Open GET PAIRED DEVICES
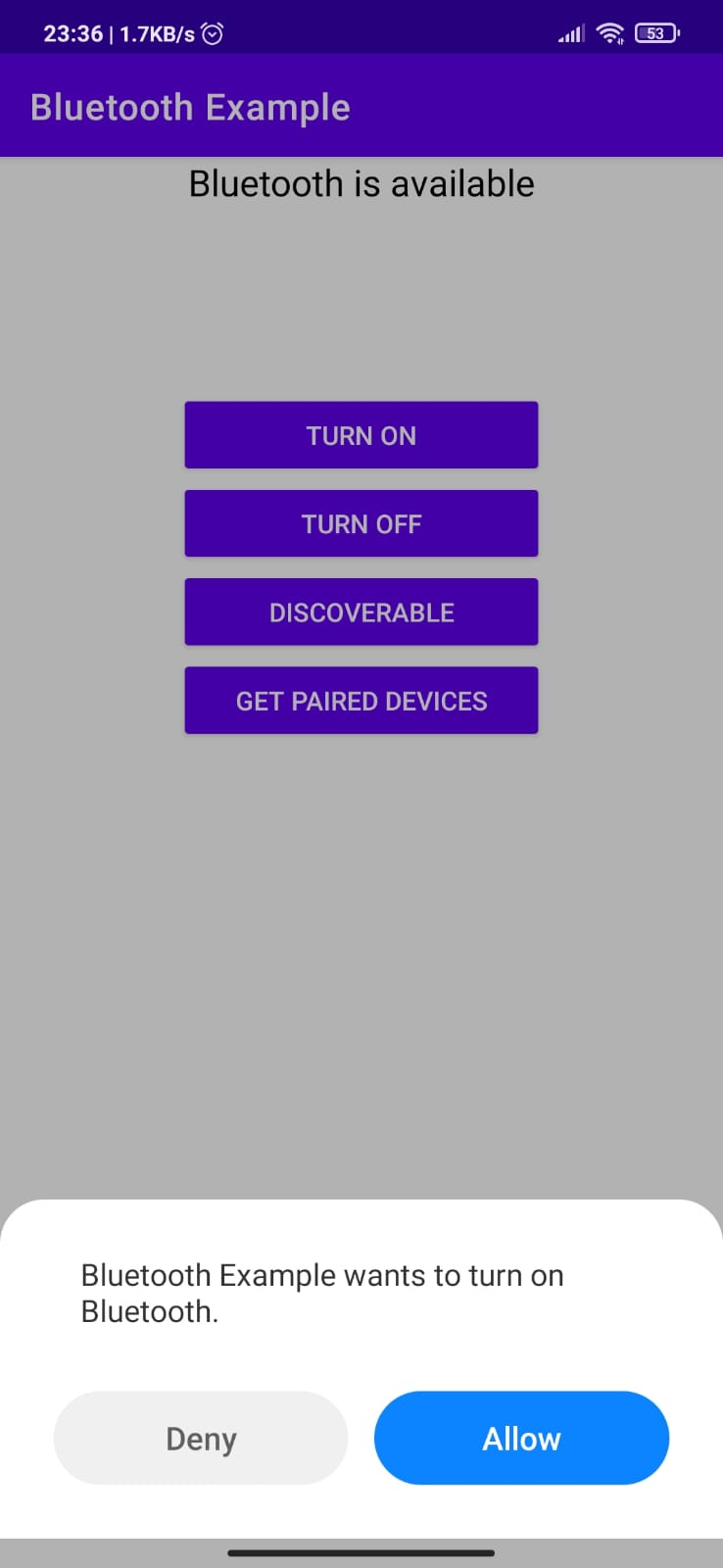Screen dimensions: 723x1568 click(x=361, y=700)
